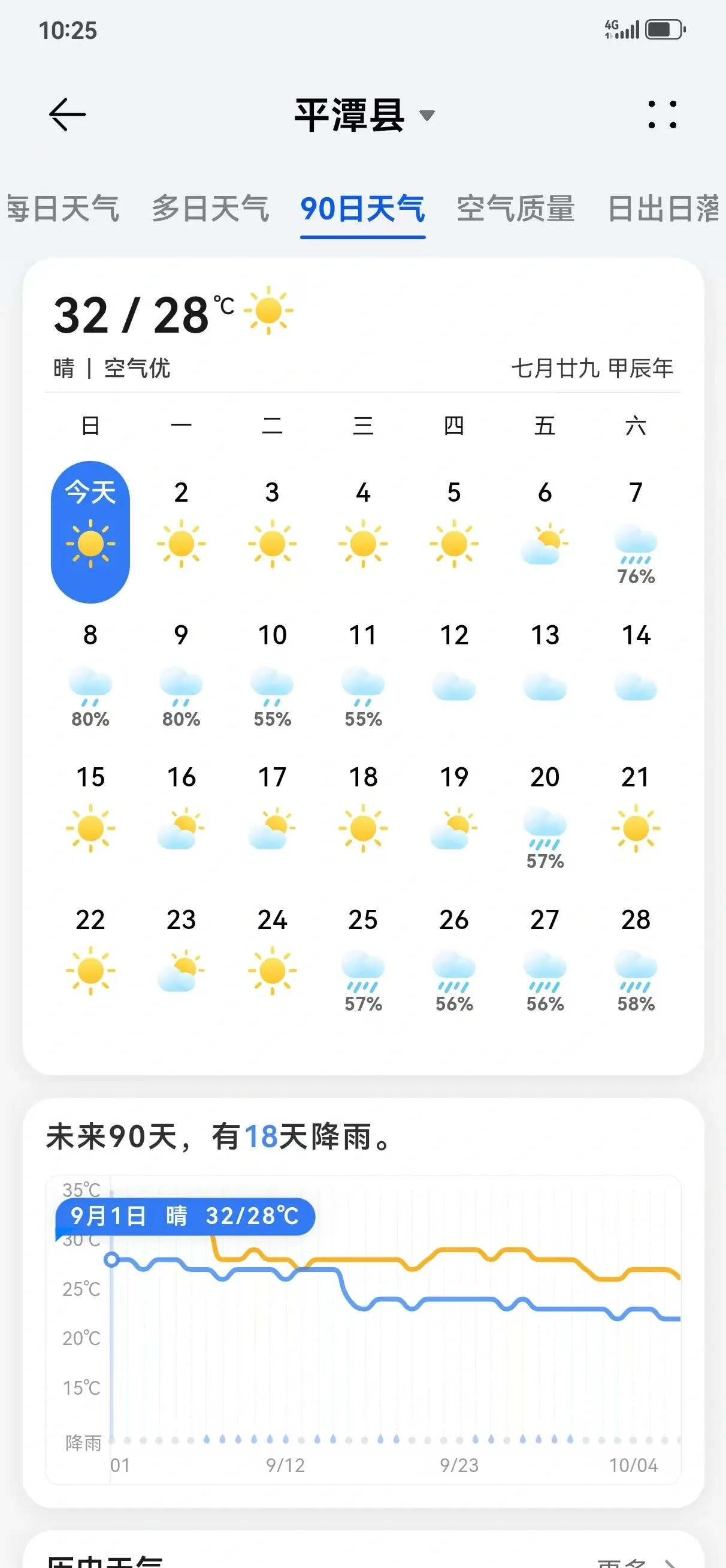Open the 日出日落 tab
The image size is (726, 1568).
coord(663,209)
